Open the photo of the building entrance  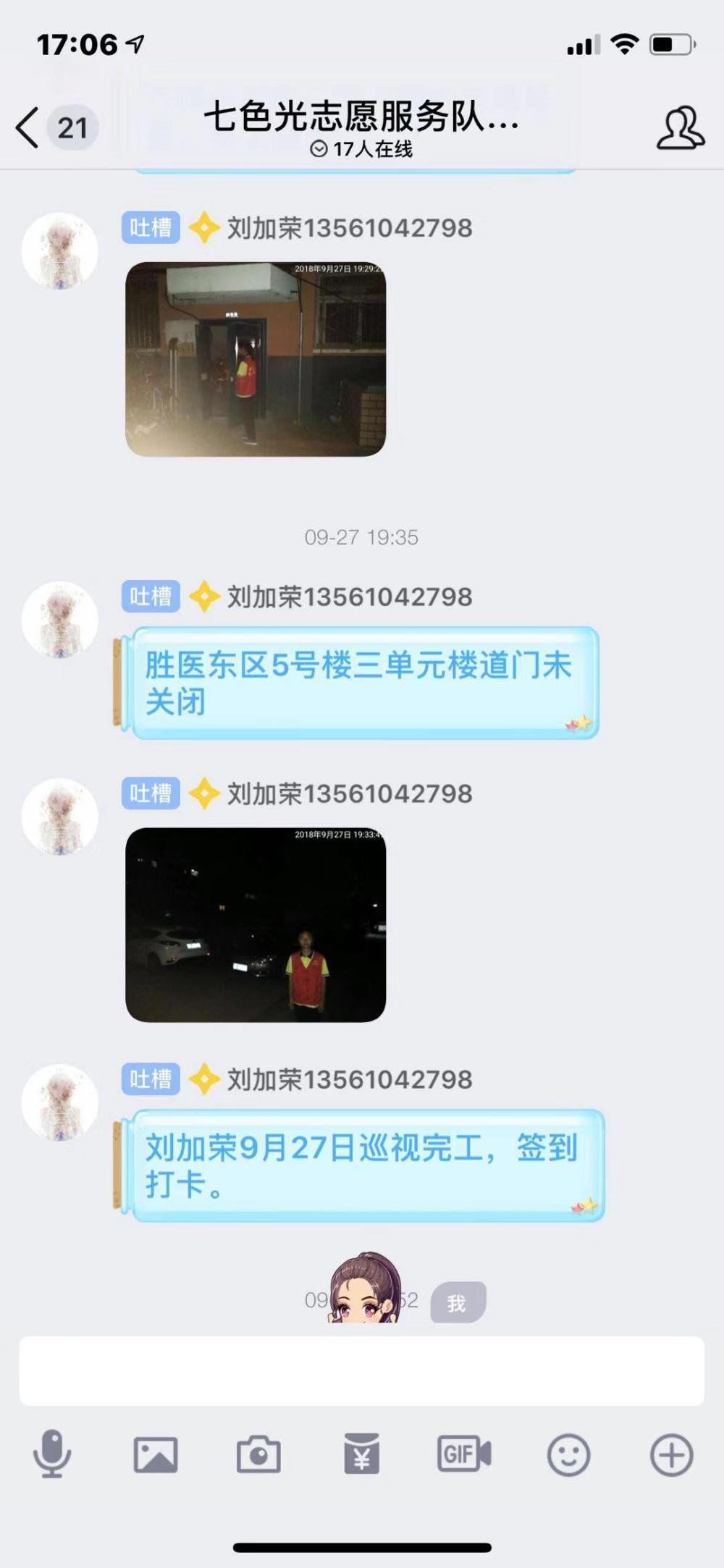pyautogui.click(x=256, y=359)
